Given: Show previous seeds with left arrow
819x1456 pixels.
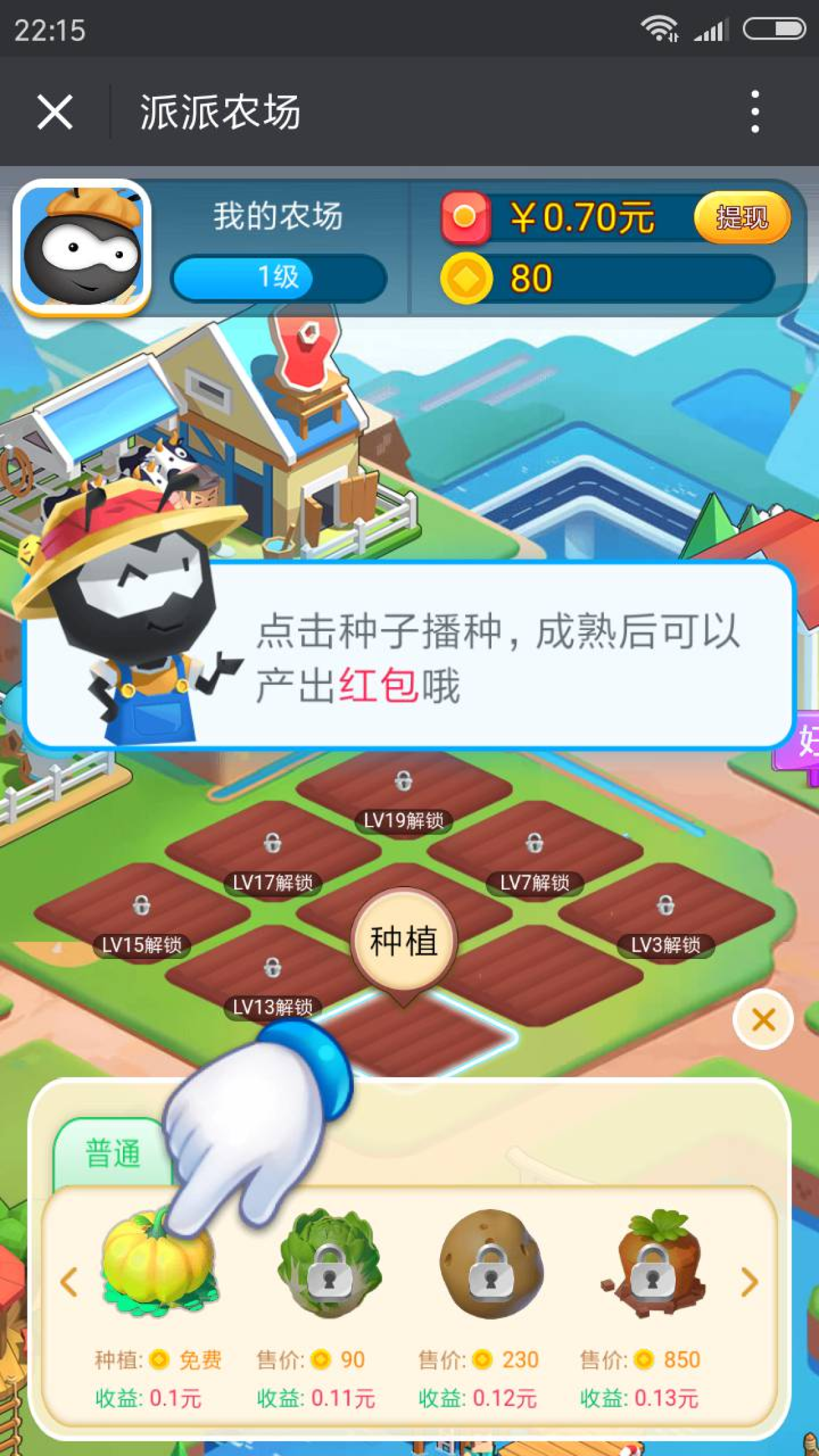Looking at the screenshot, I should pyautogui.click(x=68, y=1282).
